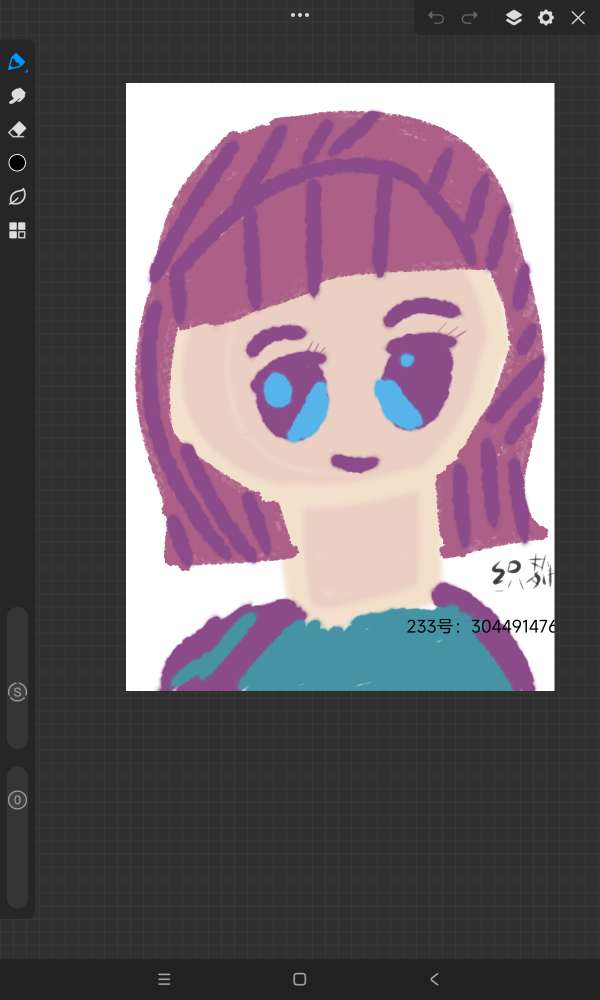Viewport: 600px width, 1000px height.
Task: Open the layers panel
Action: (513, 18)
